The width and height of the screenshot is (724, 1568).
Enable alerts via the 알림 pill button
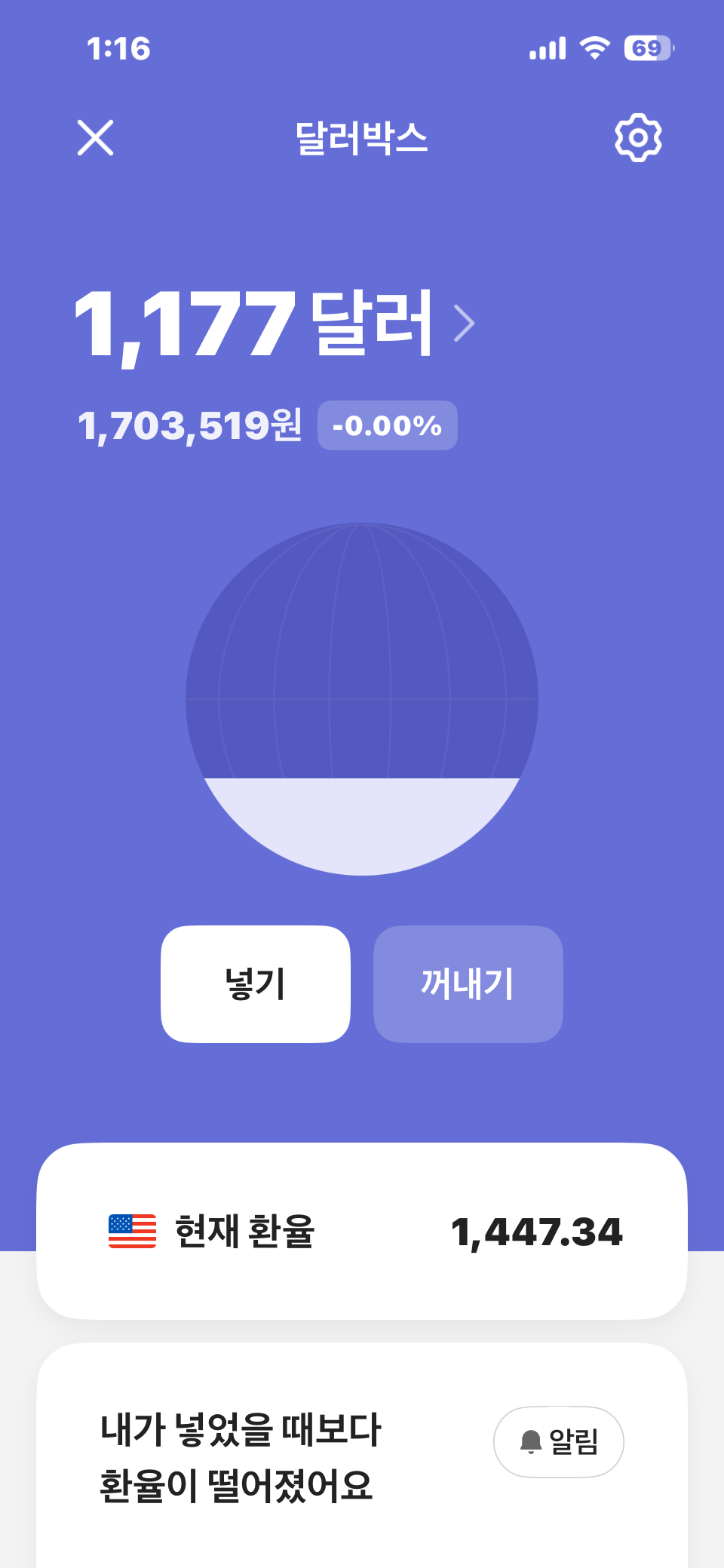[x=558, y=1441]
